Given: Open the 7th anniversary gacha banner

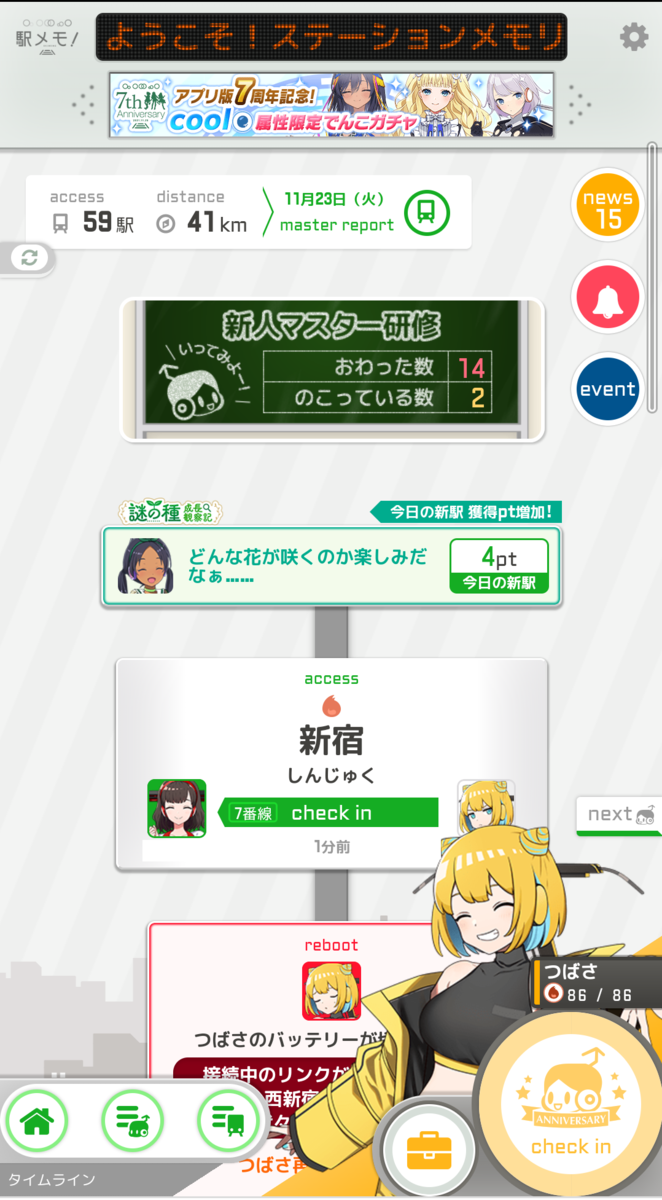Looking at the screenshot, I should (331, 104).
